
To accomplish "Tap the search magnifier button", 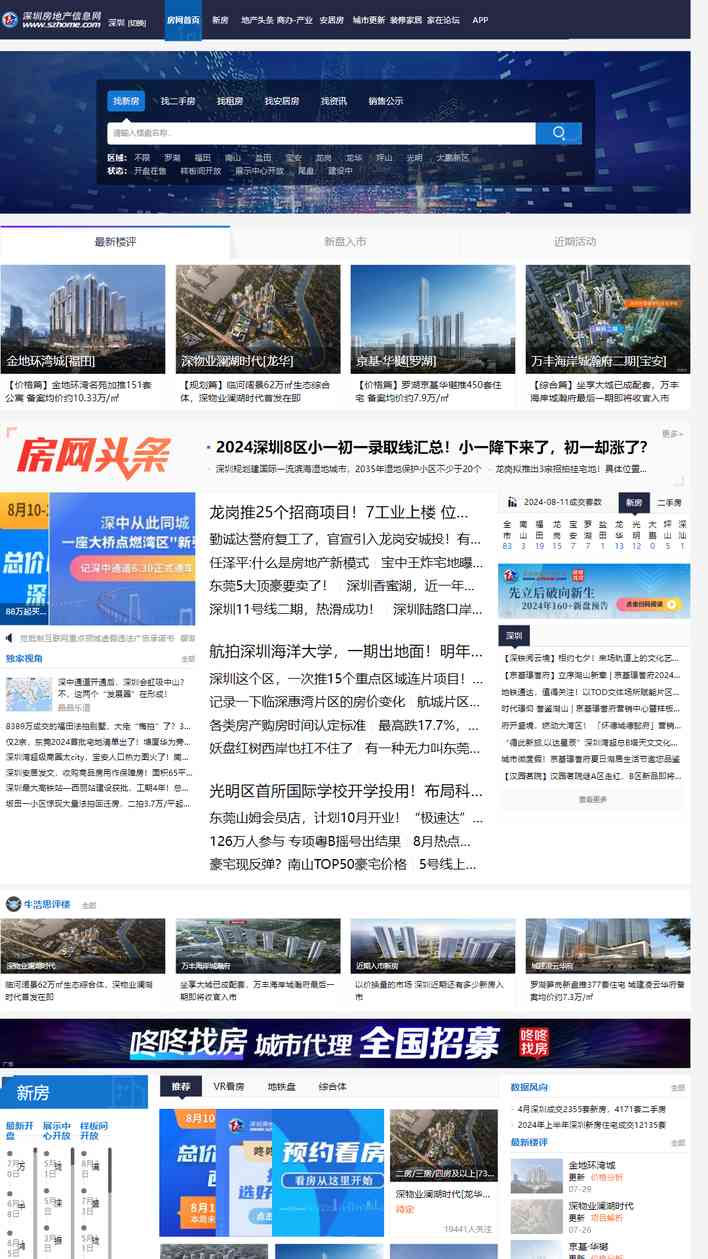I will pos(552,133).
